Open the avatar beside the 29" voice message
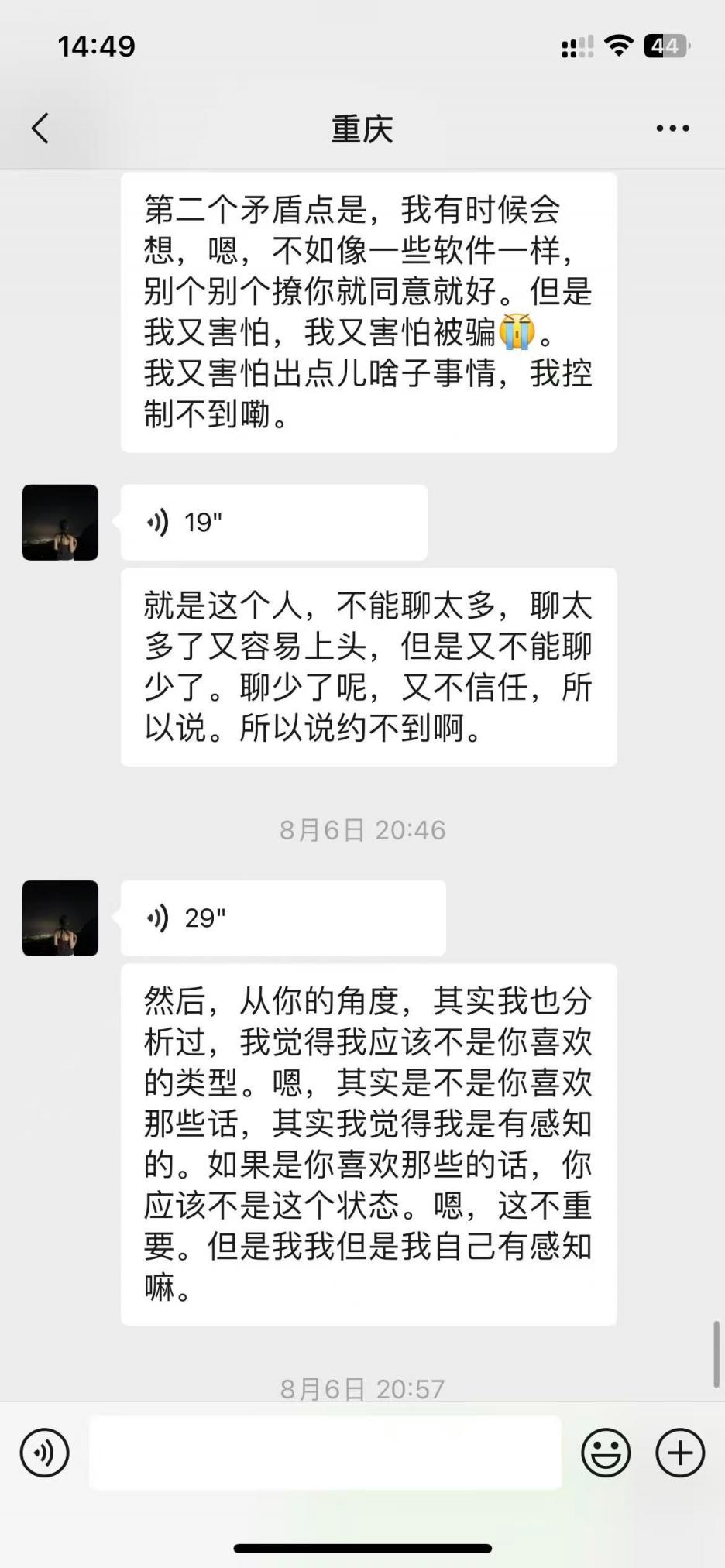The image size is (725, 1568). [x=60, y=918]
